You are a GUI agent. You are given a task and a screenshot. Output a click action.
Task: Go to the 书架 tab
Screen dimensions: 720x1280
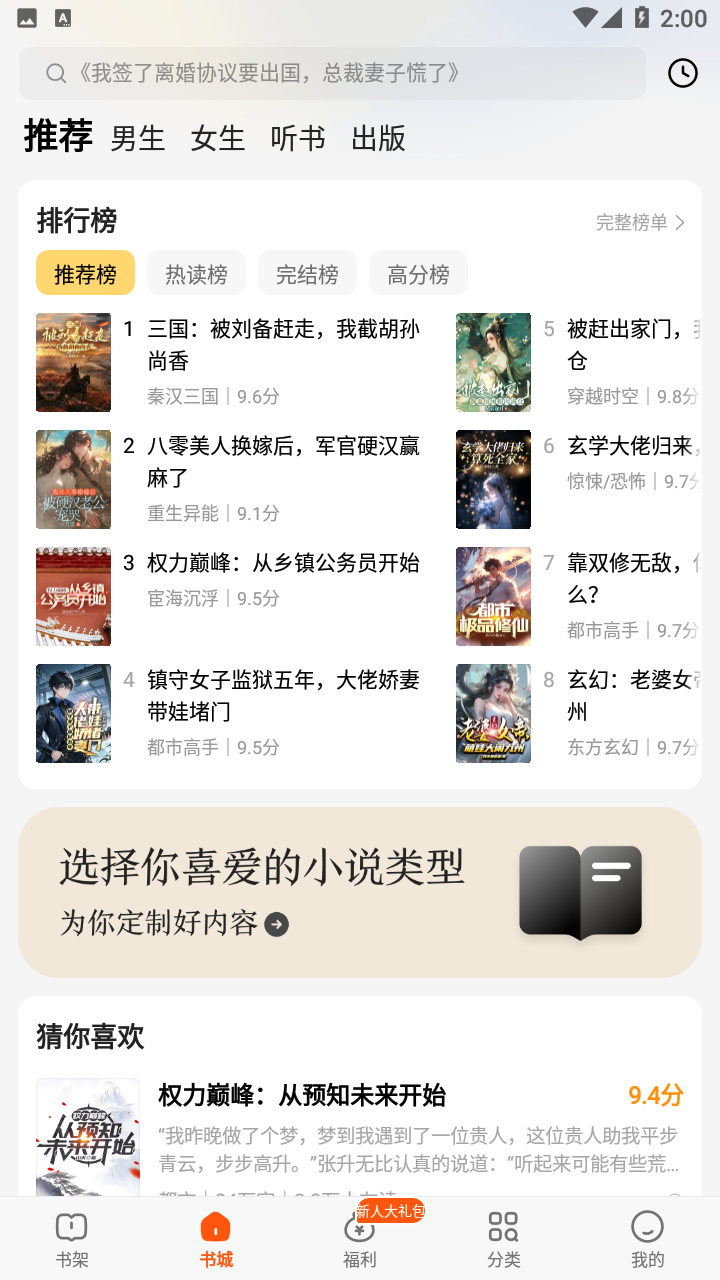(x=72, y=1239)
